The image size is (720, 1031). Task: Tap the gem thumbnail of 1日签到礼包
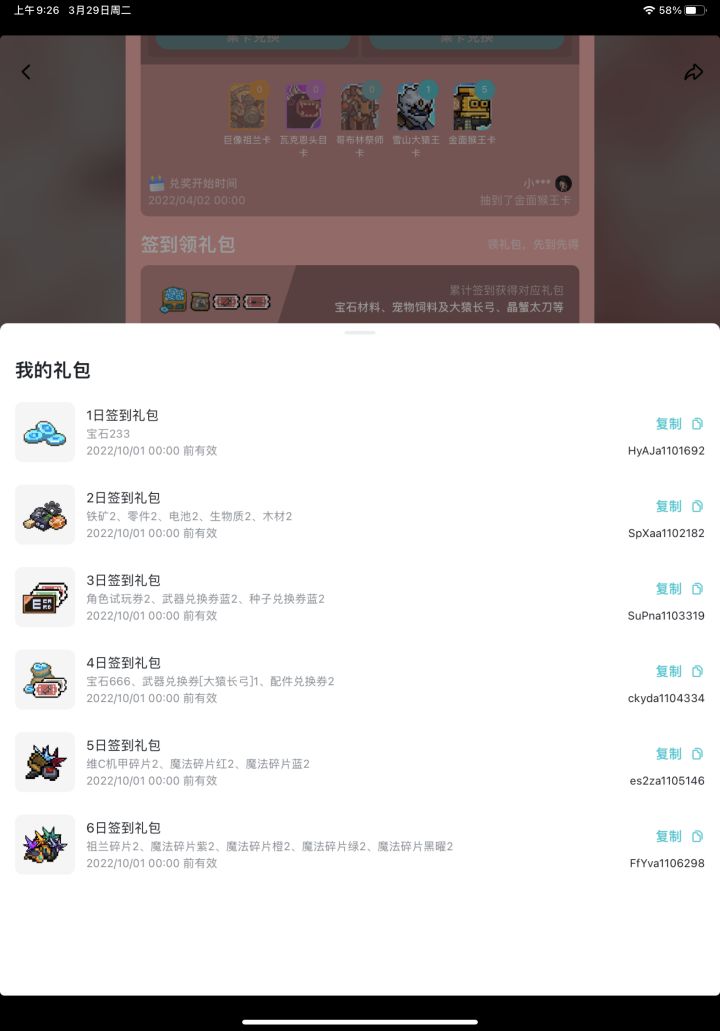[45, 431]
